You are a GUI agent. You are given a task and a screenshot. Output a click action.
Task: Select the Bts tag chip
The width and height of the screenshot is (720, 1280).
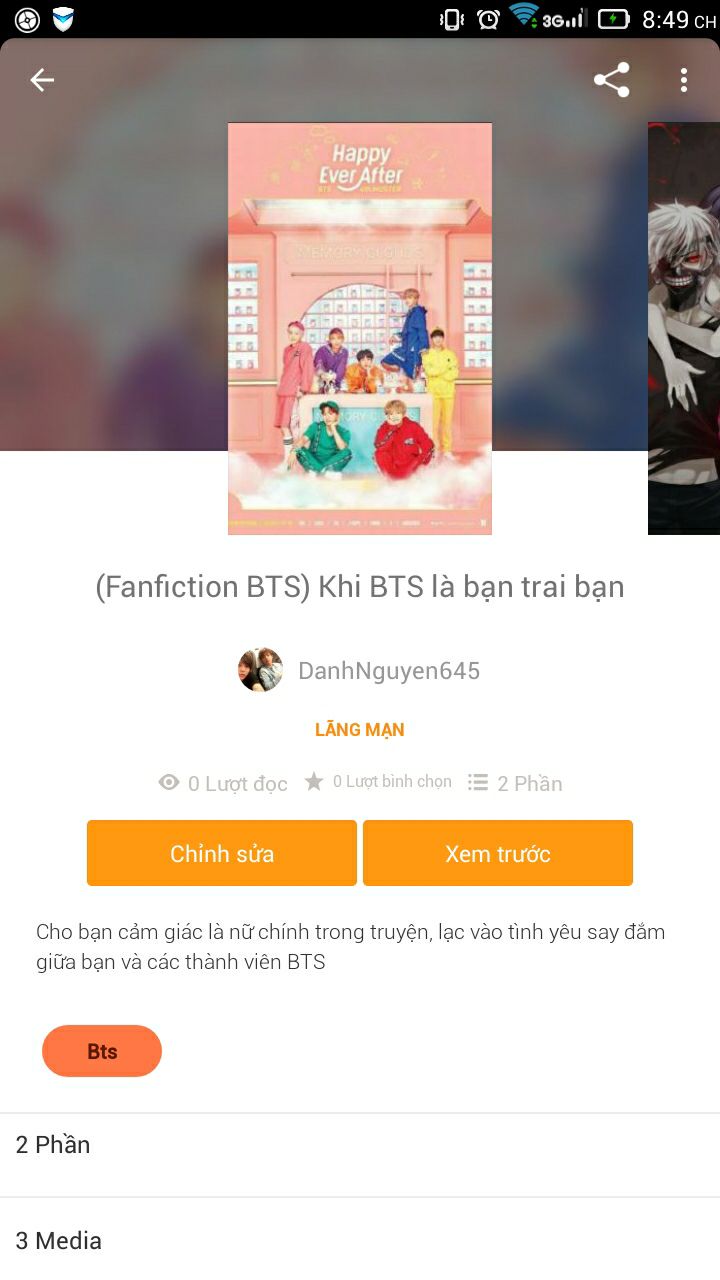(x=102, y=1051)
